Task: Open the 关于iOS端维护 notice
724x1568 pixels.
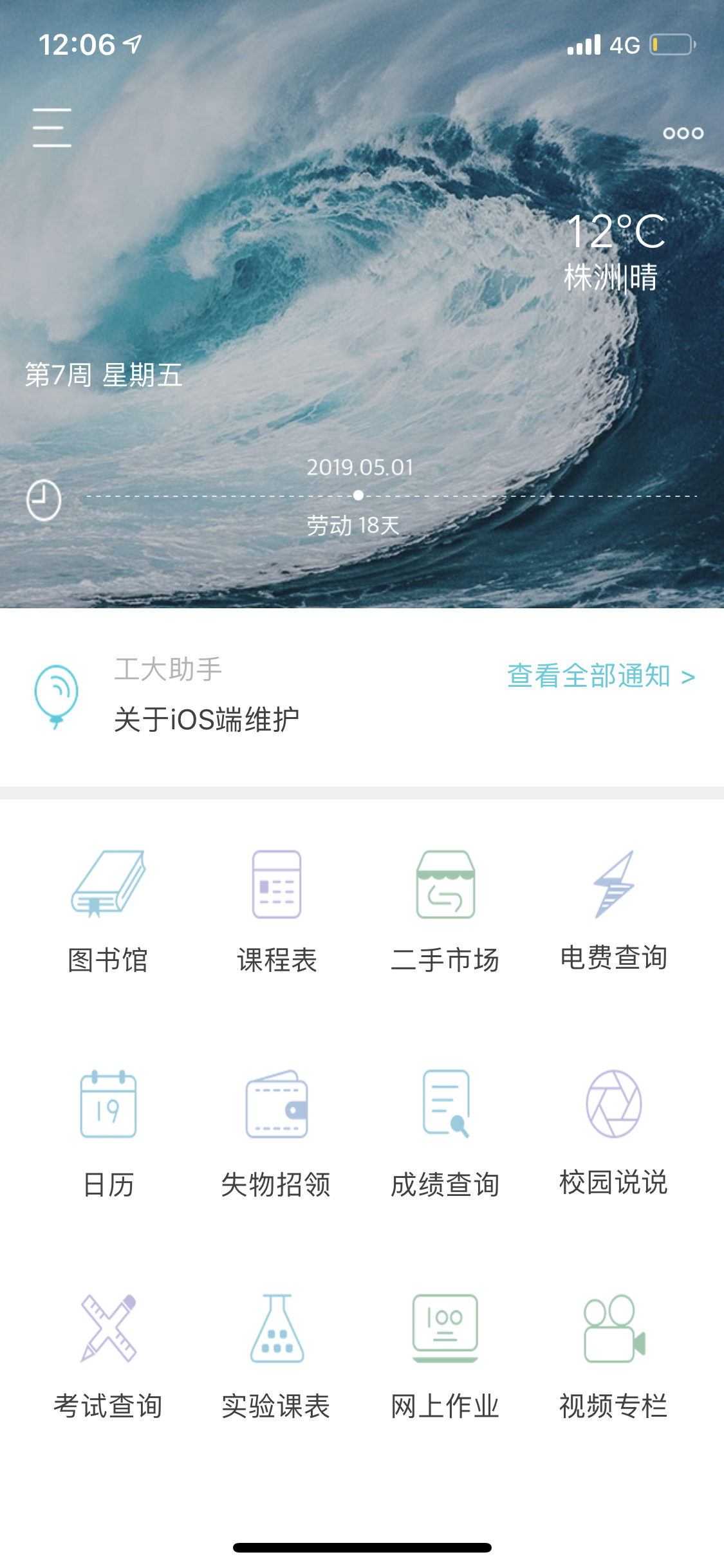Action: (207, 719)
